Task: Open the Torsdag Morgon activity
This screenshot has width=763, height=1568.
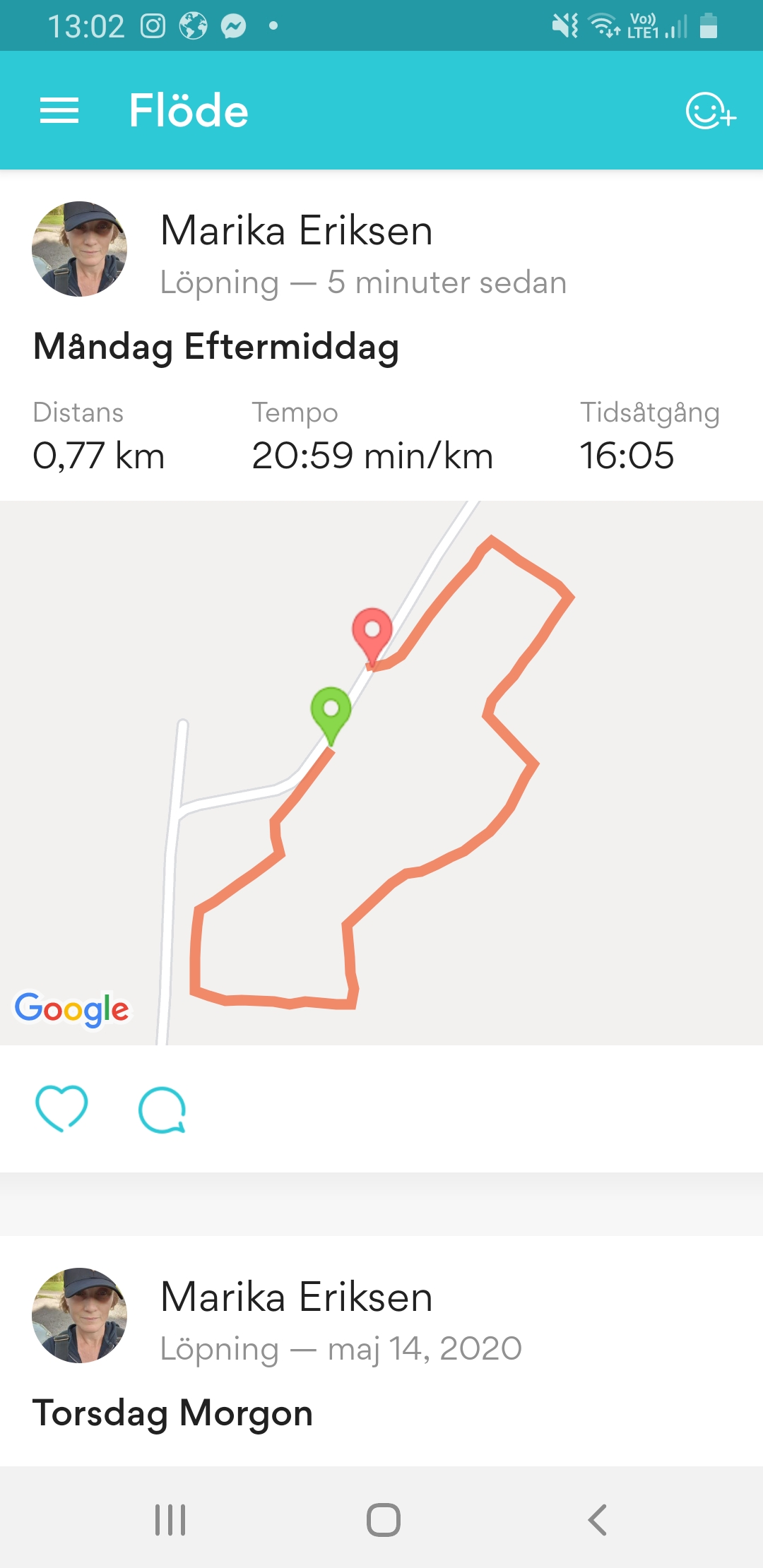Action: 173,1413
